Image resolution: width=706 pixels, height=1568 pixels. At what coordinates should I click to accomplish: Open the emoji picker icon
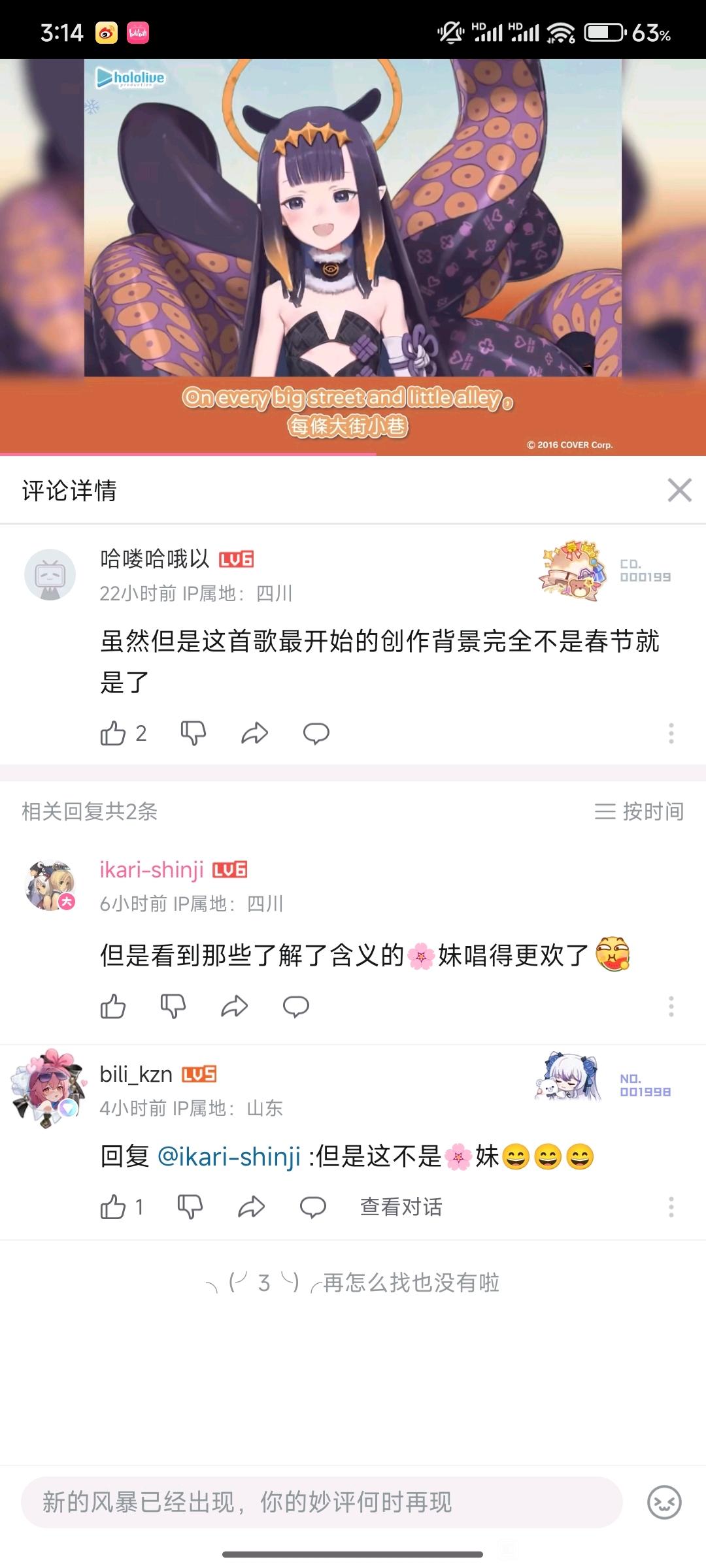[664, 1502]
